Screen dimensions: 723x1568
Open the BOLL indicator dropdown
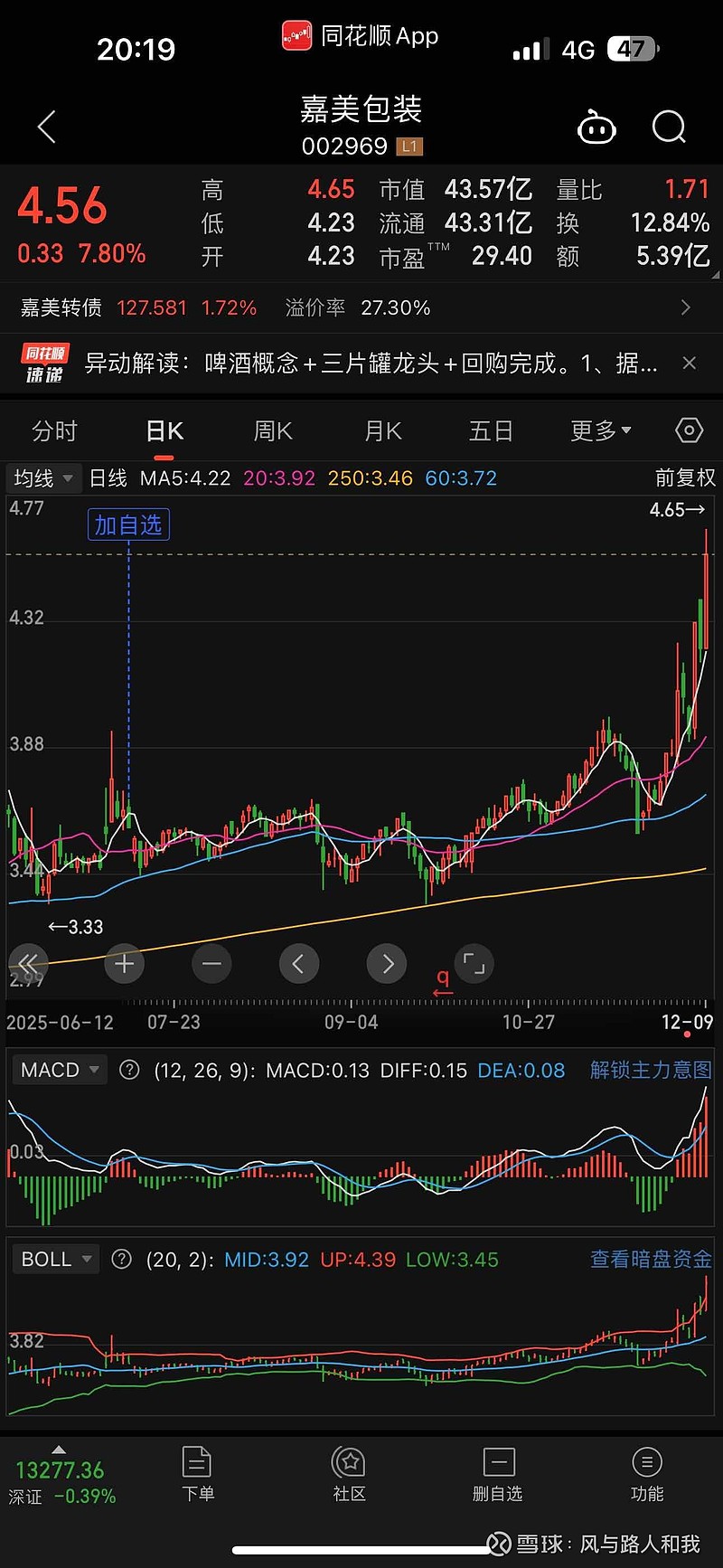(55, 1258)
